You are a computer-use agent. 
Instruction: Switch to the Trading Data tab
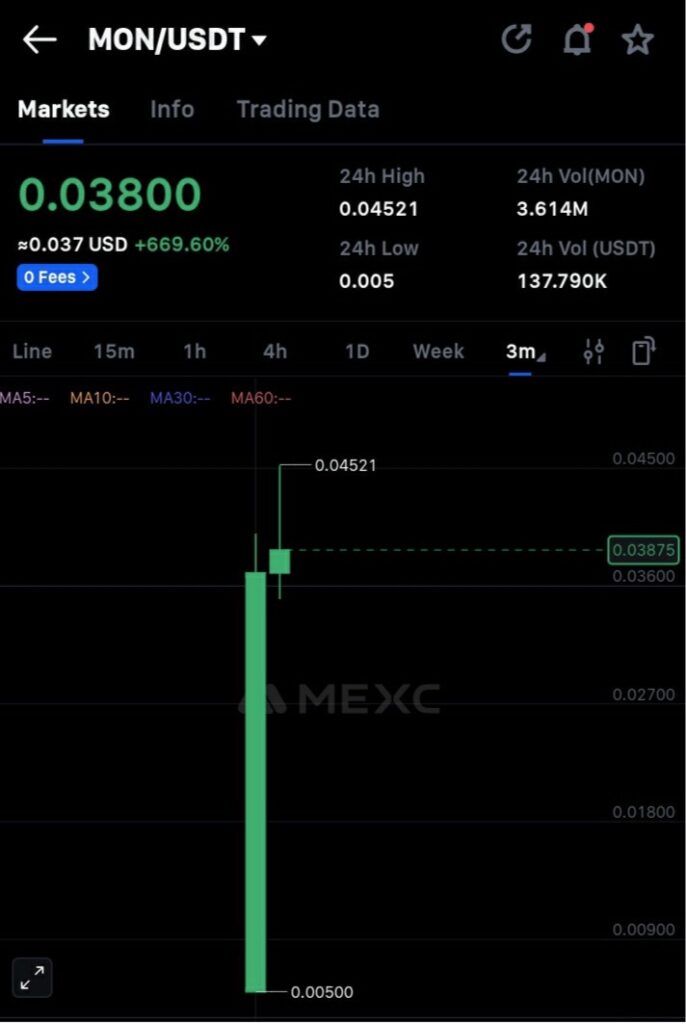tap(308, 110)
